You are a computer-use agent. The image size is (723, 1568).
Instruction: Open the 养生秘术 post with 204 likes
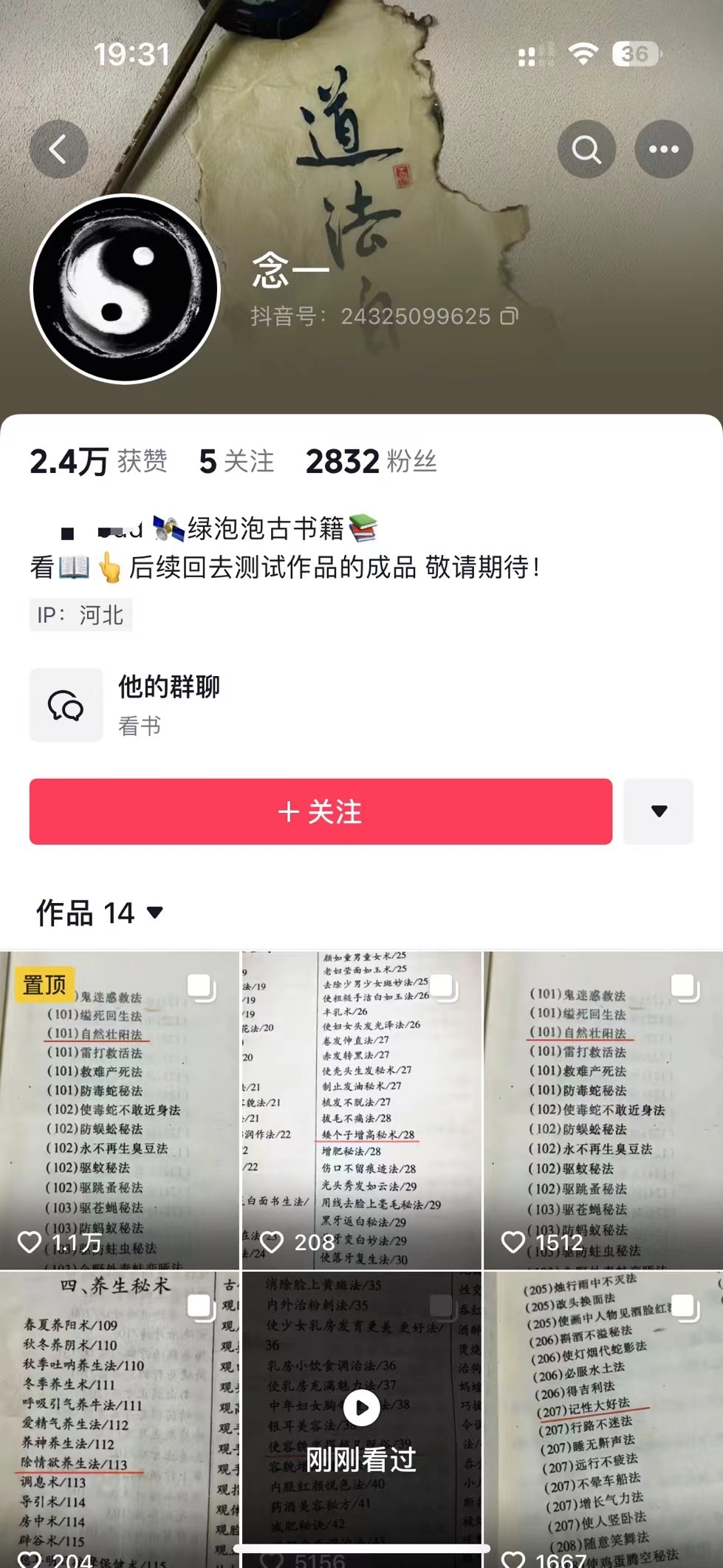(120, 1419)
